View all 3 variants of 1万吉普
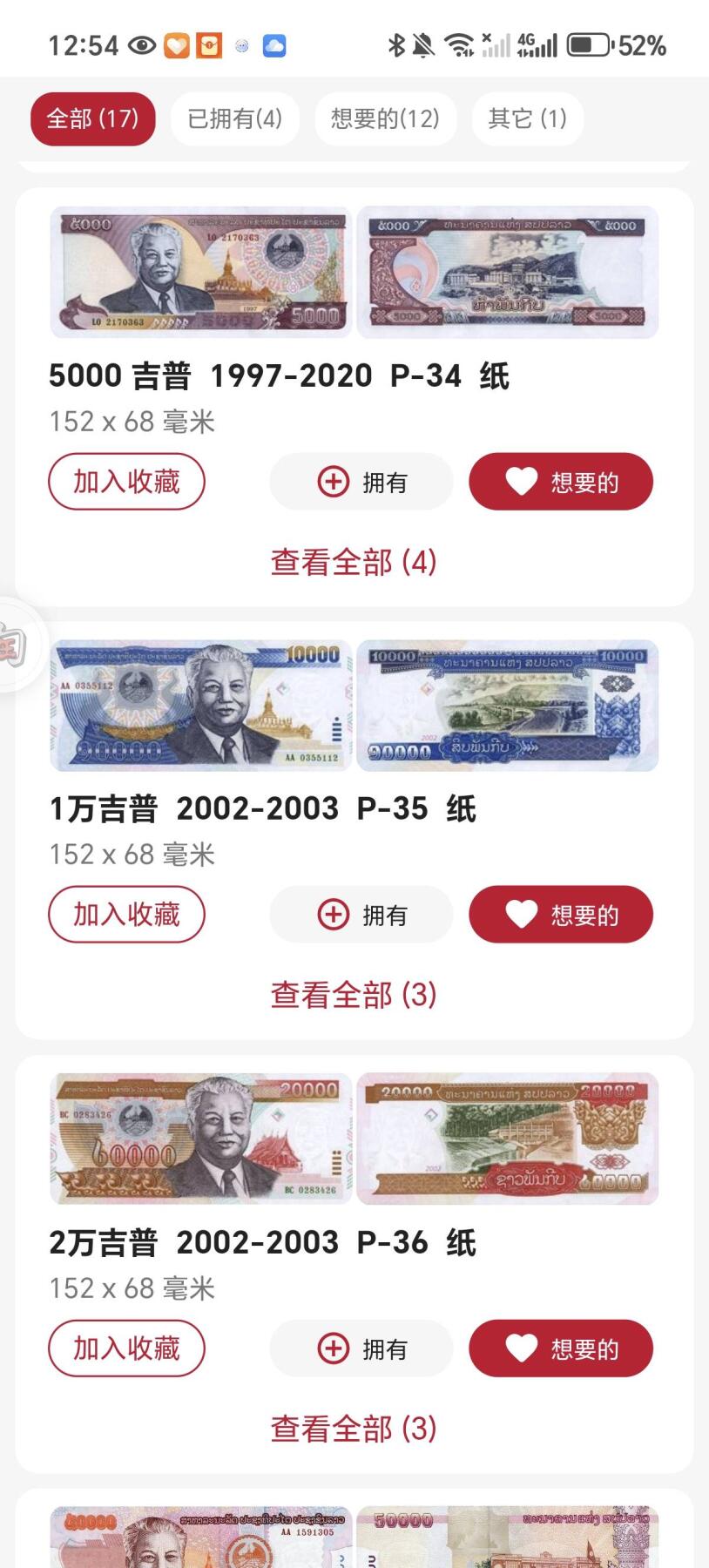Screen dimensions: 709x1568 354,995
